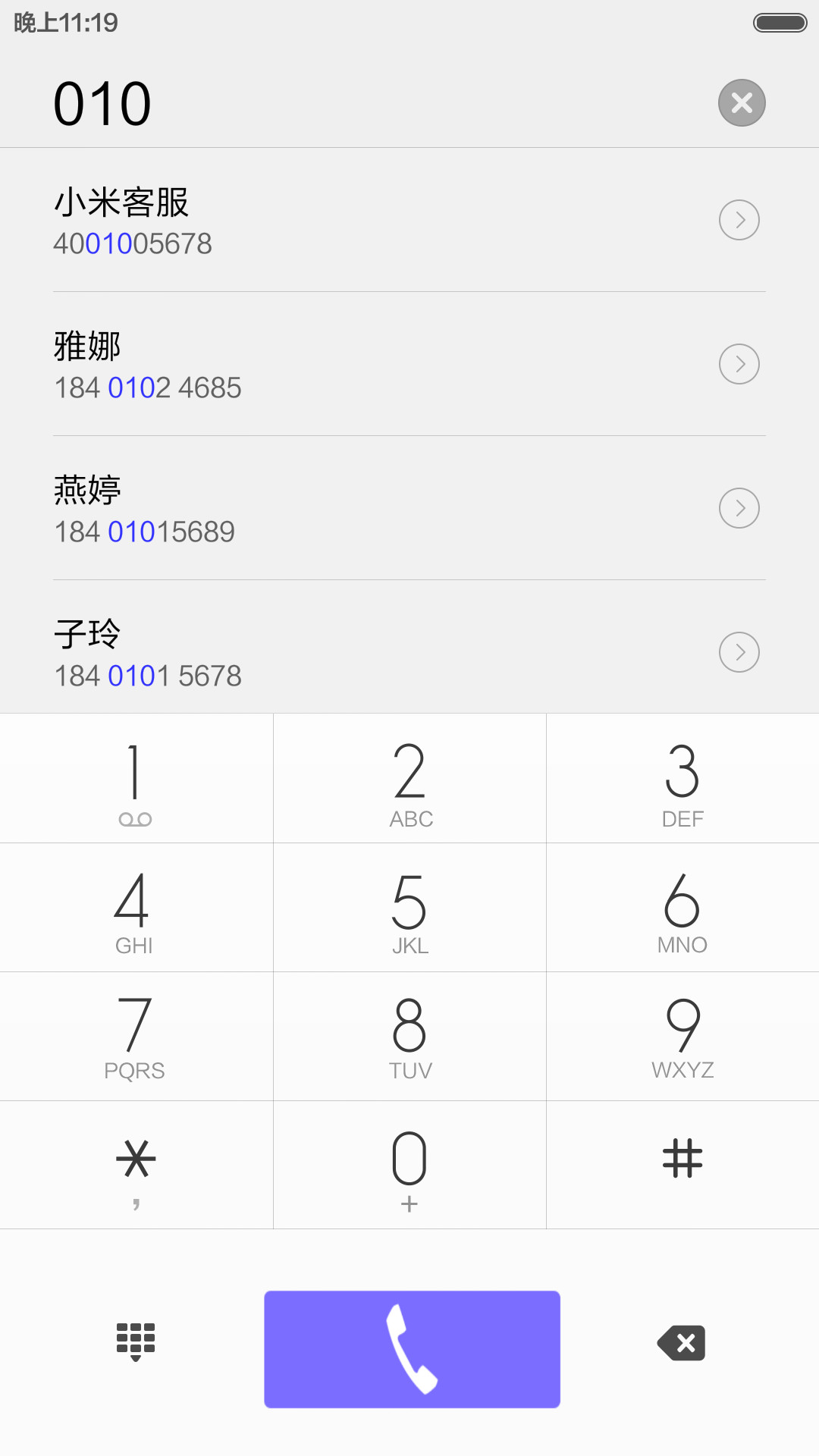This screenshot has width=819, height=1456.
Task: Dial digit 6 MNO
Action: tap(682, 908)
